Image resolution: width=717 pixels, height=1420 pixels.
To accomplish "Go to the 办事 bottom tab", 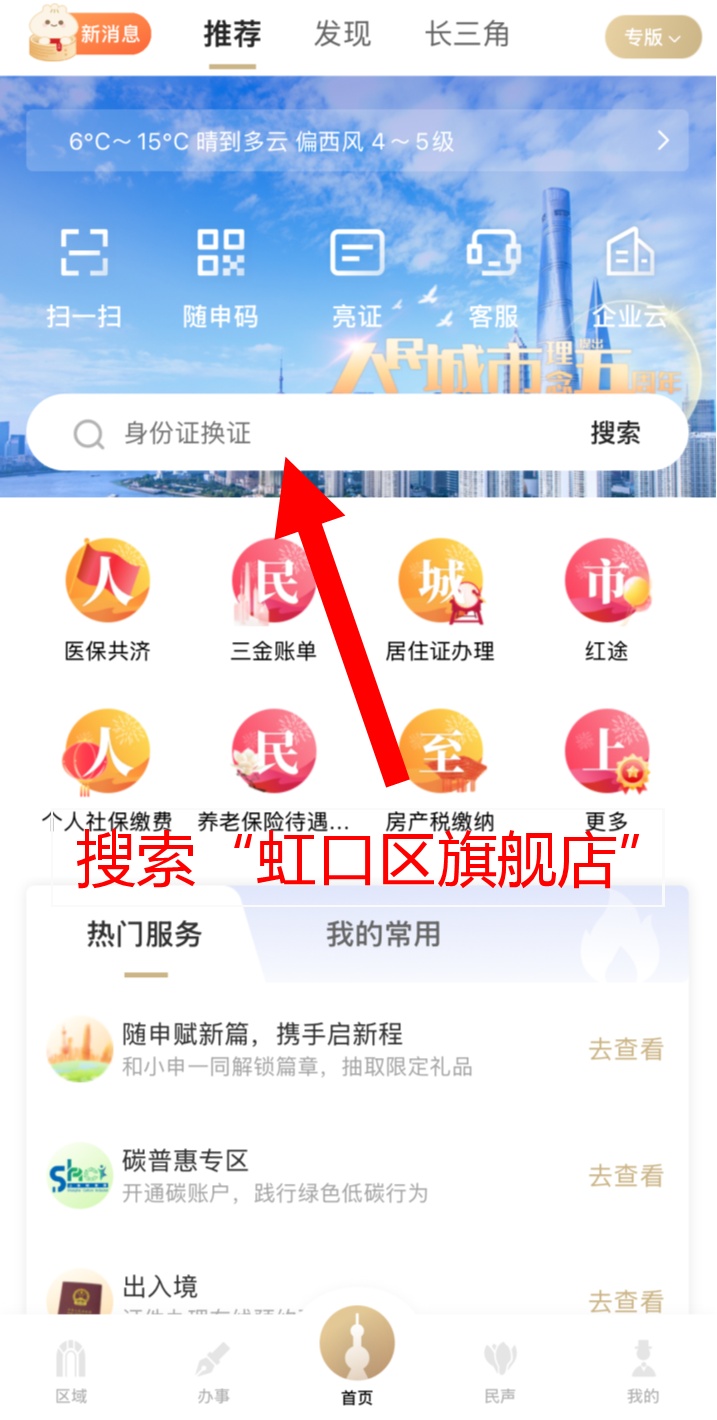I will click(213, 1372).
